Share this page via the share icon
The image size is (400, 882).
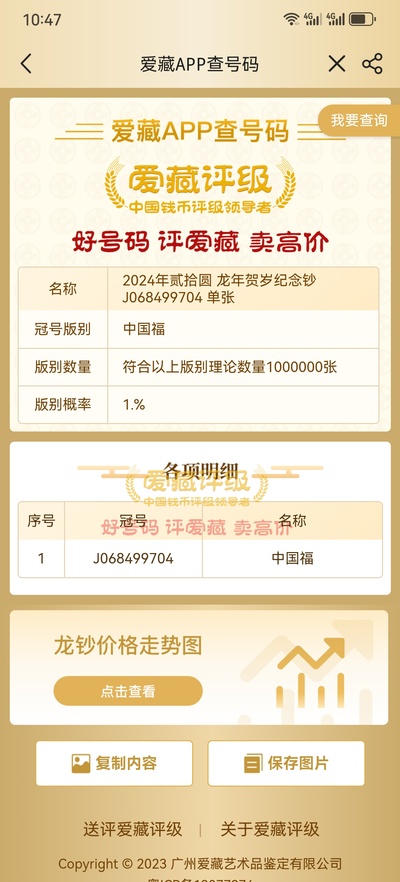click(372, 64)
